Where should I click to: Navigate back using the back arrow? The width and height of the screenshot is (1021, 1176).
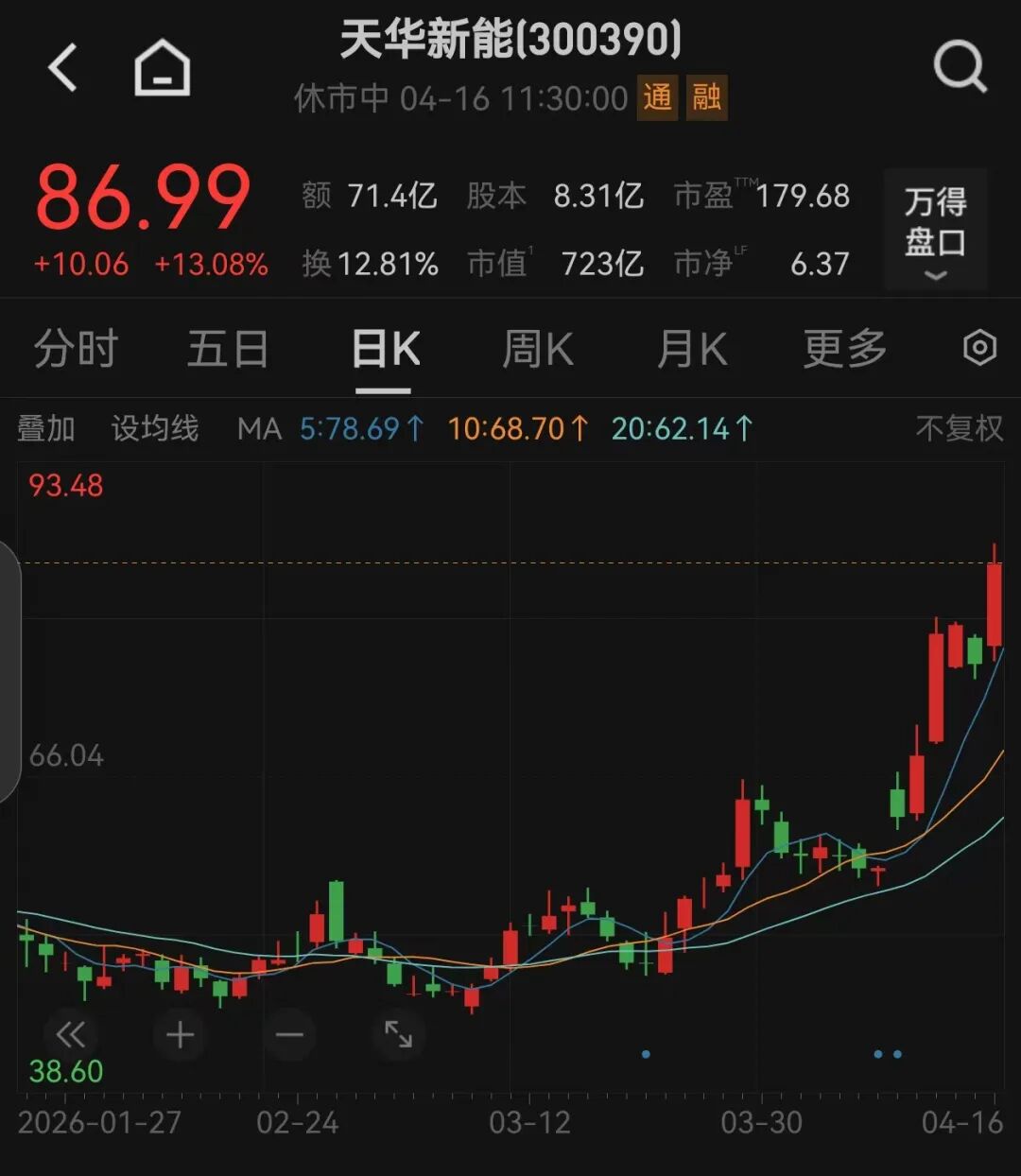(61, 66)
